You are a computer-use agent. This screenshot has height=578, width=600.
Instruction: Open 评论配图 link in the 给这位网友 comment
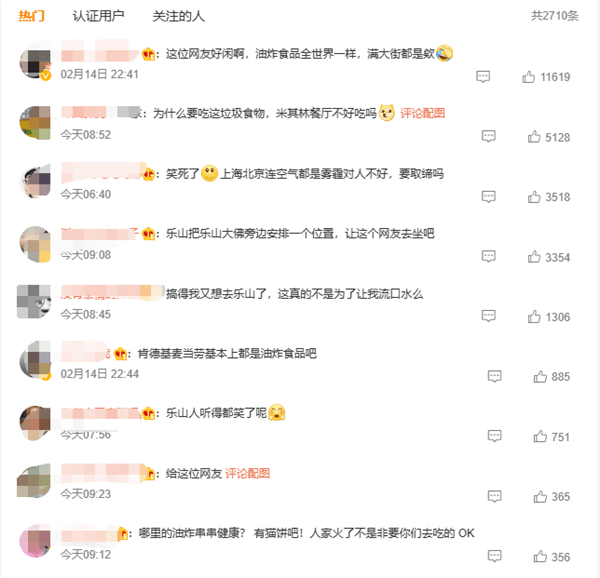[247, 473]
